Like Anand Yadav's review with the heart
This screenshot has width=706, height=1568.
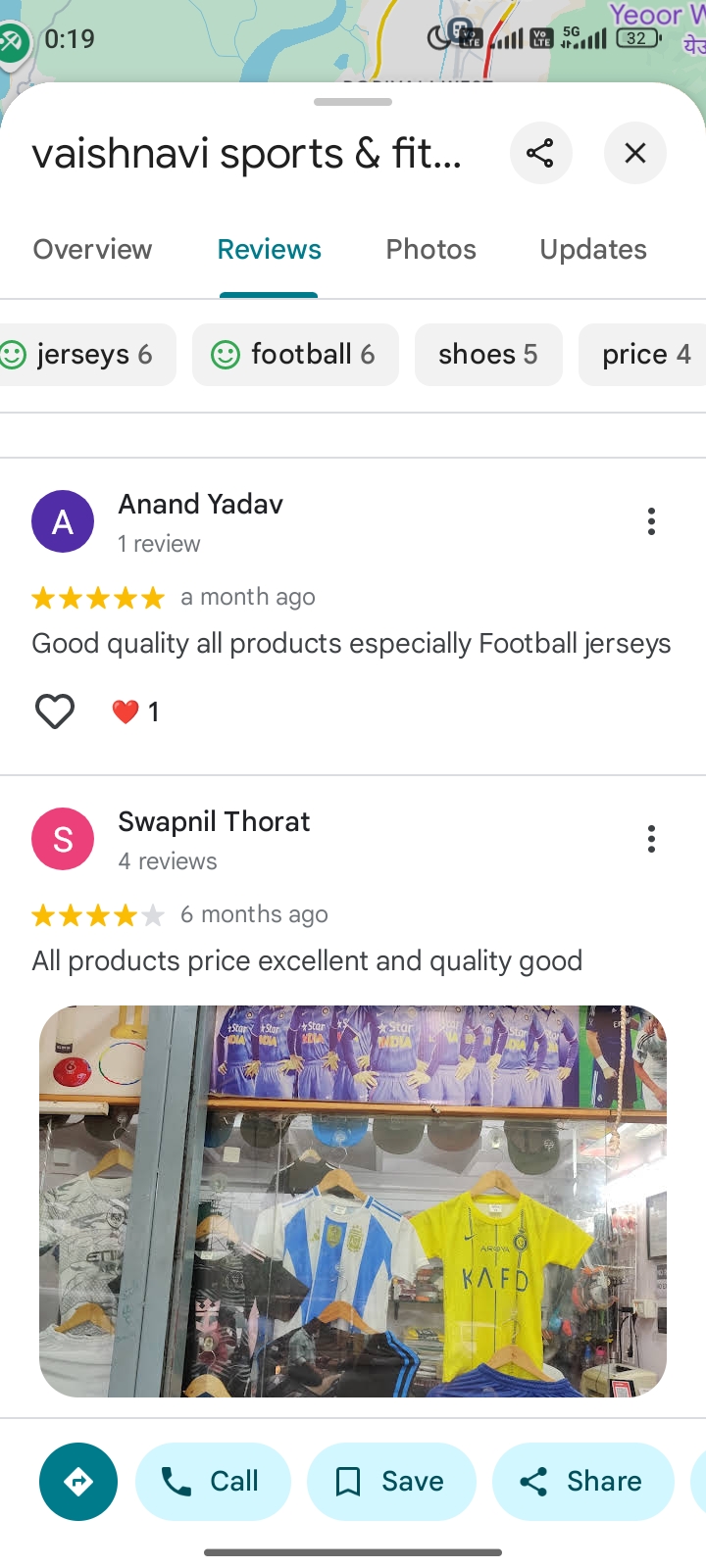[55, 711]
